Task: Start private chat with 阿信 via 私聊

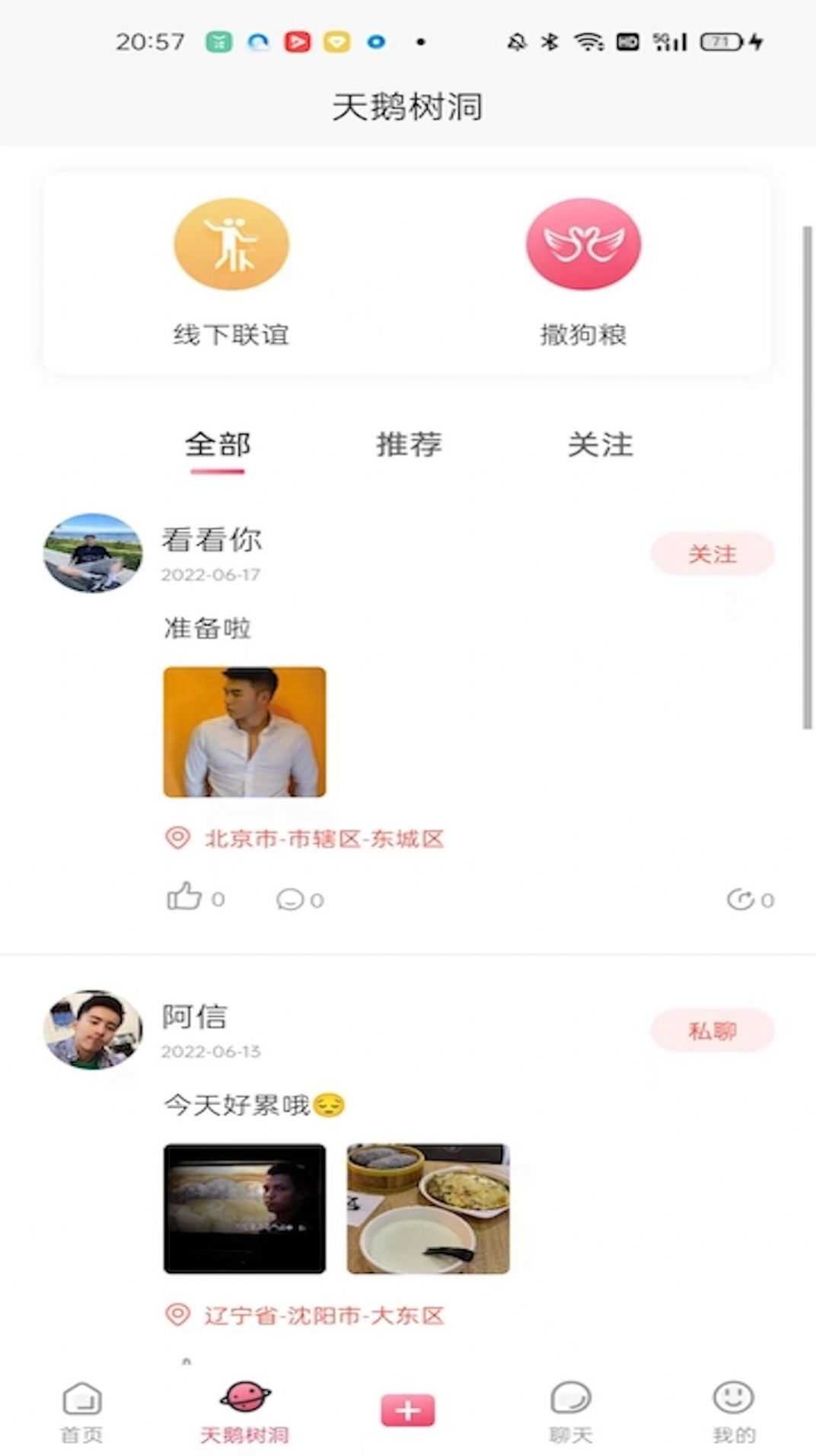Action: tap(712, 1029)
